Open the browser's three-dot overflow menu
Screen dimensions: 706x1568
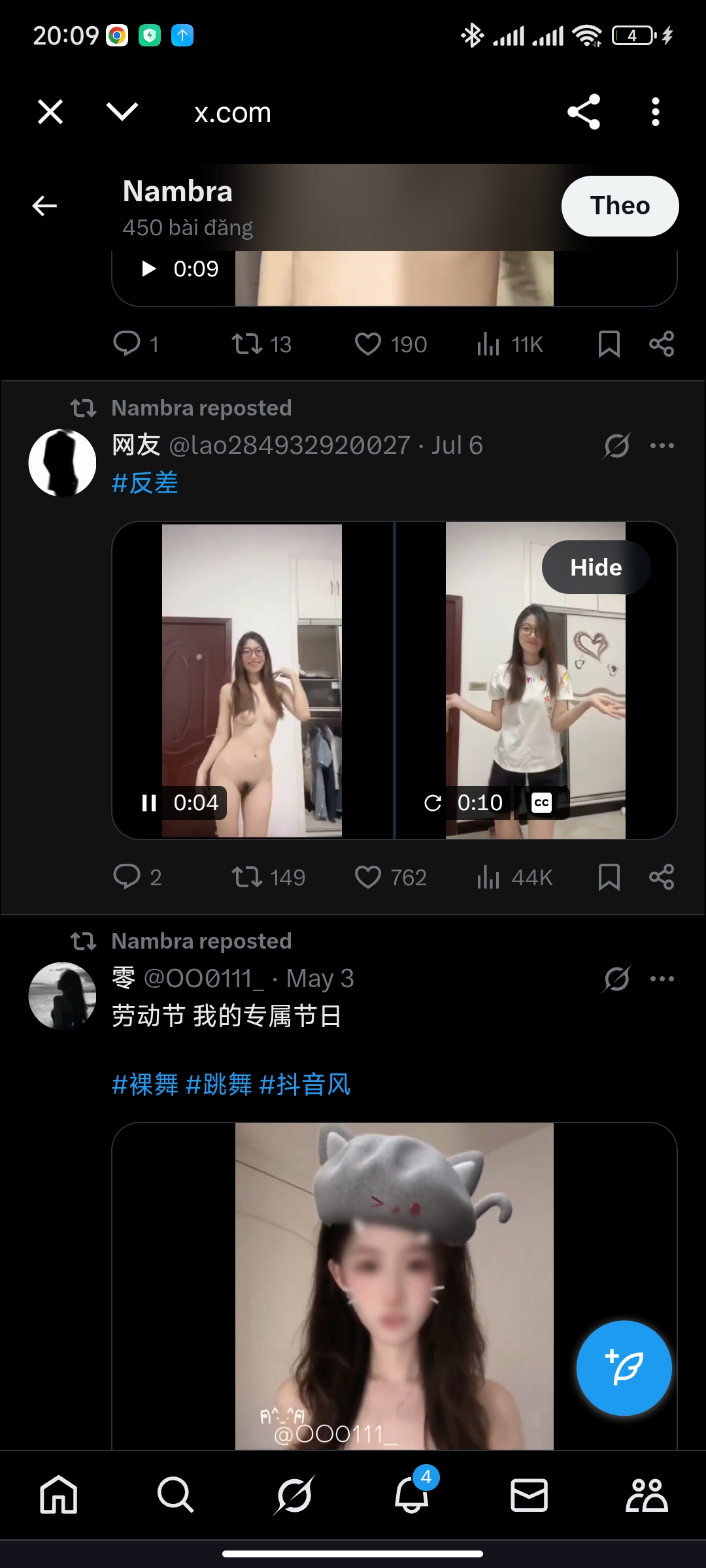tap(655, 112)
